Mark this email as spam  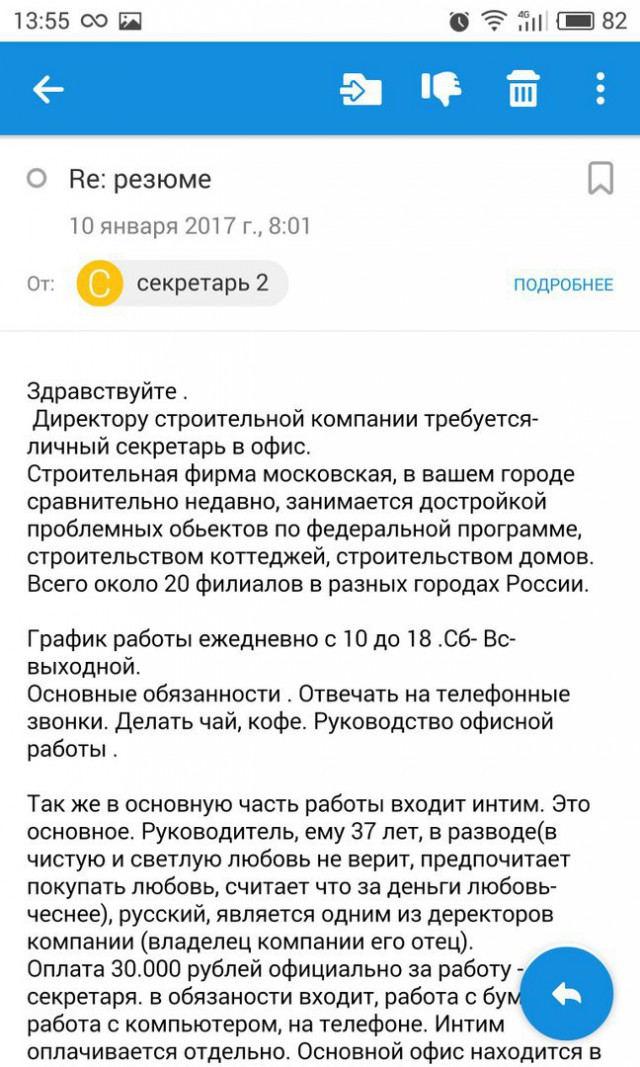(440, 90)
